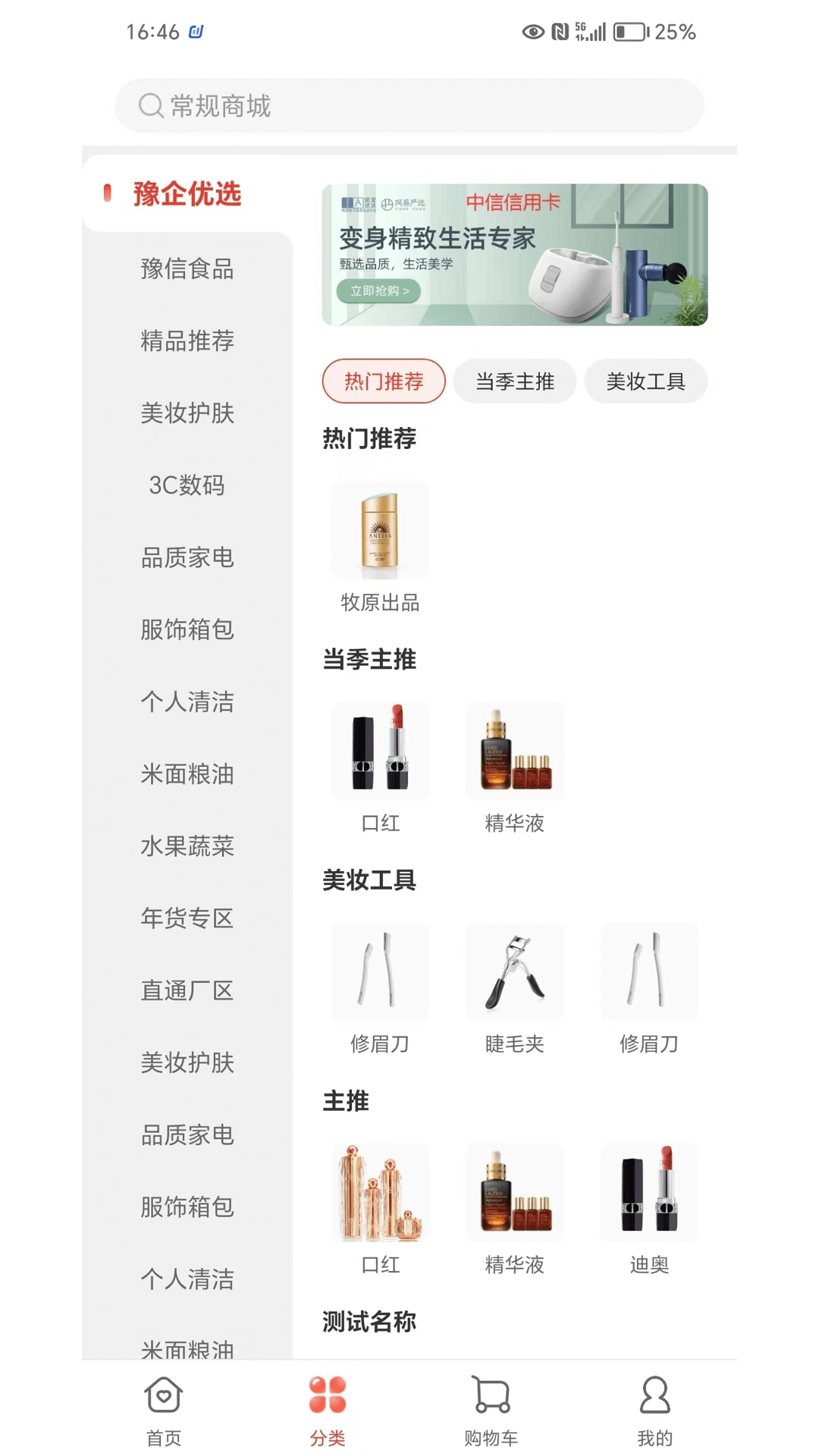Viewport: 819px width, 1456px height.
Task: Select the 直通厂区 sidebar item
Action: point(187,990)
